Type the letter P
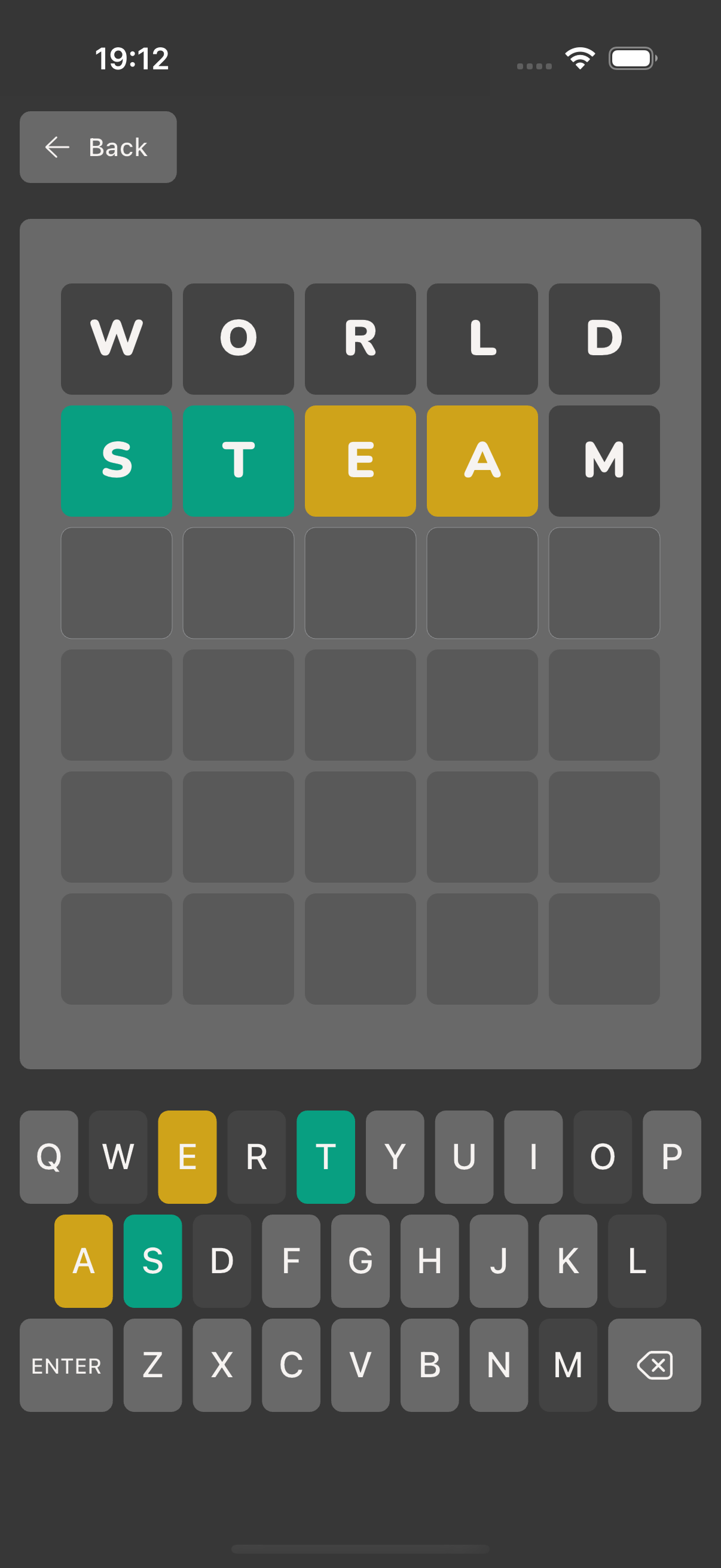Screen dimensions: 721x1568 [671, 1157]
